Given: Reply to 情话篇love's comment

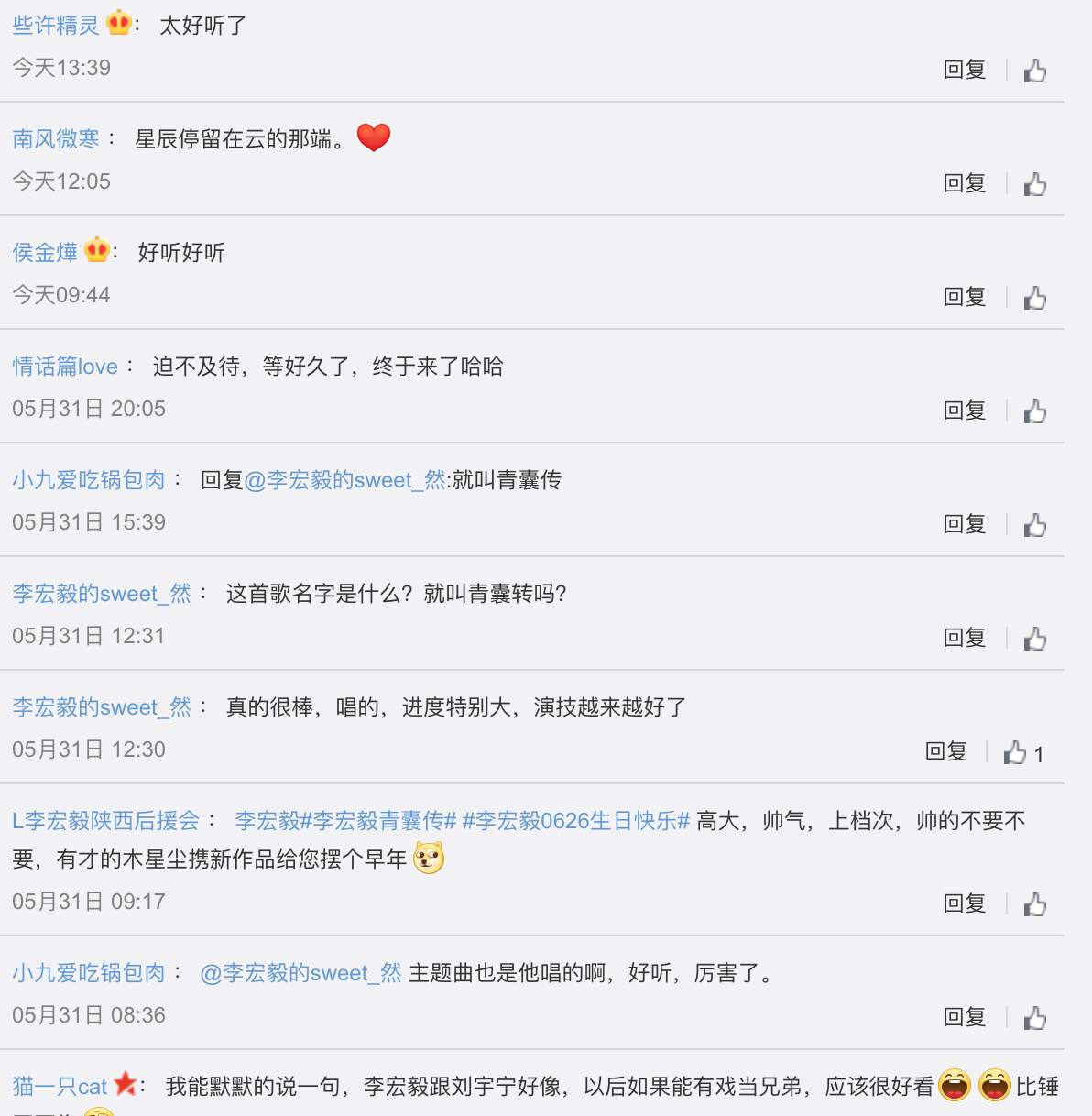Looking at the screenshot, I should [x=965, y=410].
